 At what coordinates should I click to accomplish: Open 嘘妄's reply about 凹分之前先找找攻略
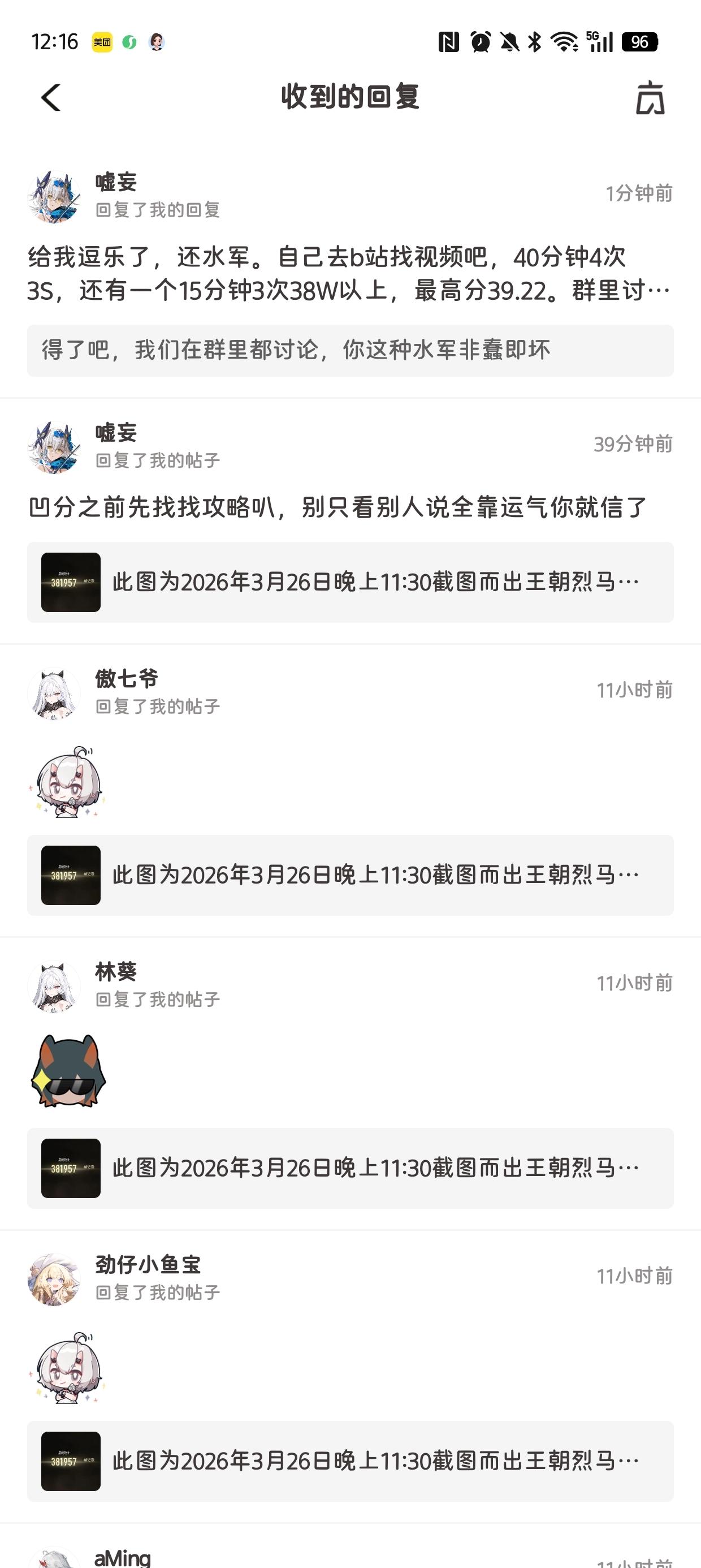click(337, 507)
